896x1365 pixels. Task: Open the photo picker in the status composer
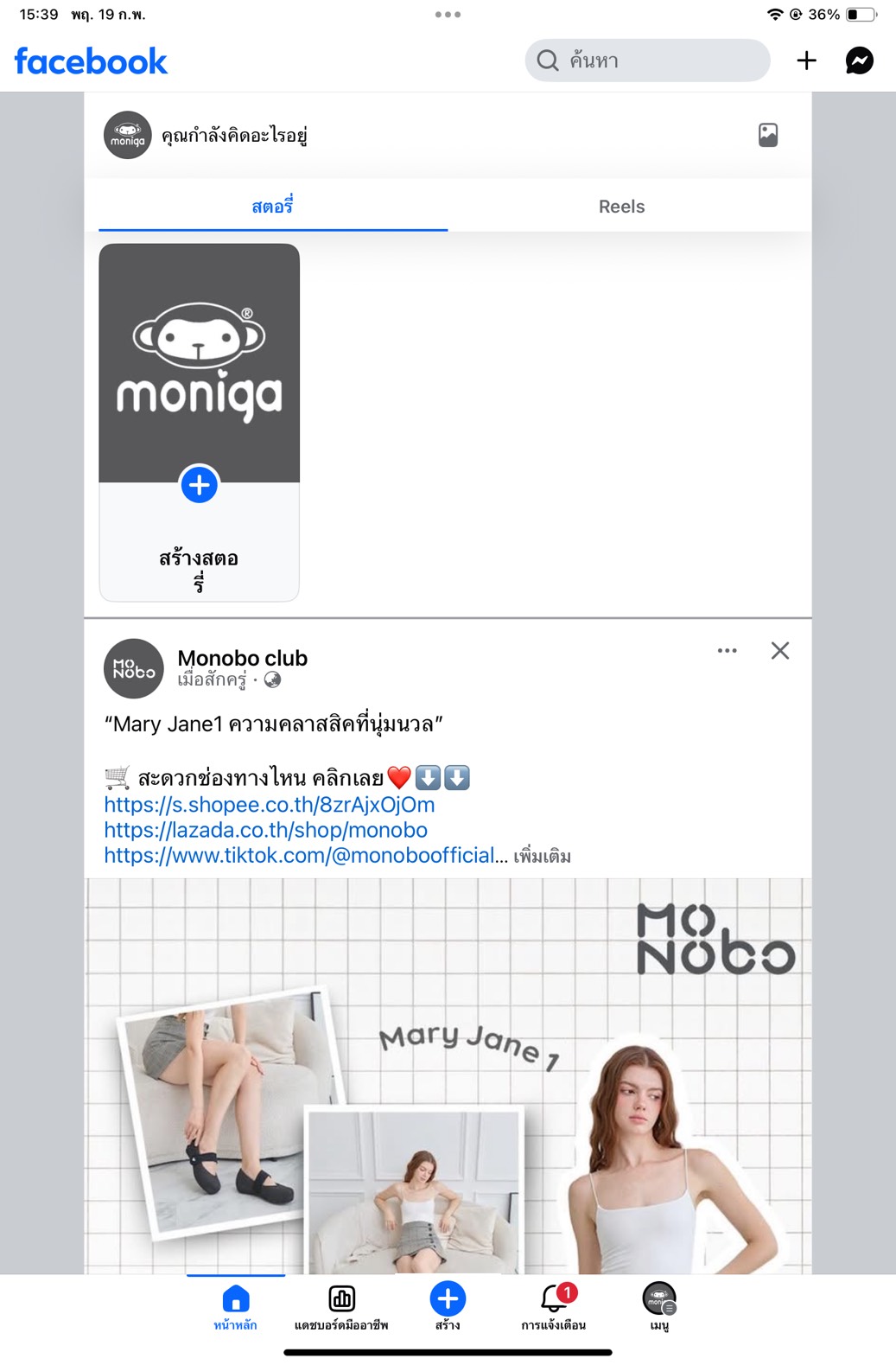(x=769, y=135)
